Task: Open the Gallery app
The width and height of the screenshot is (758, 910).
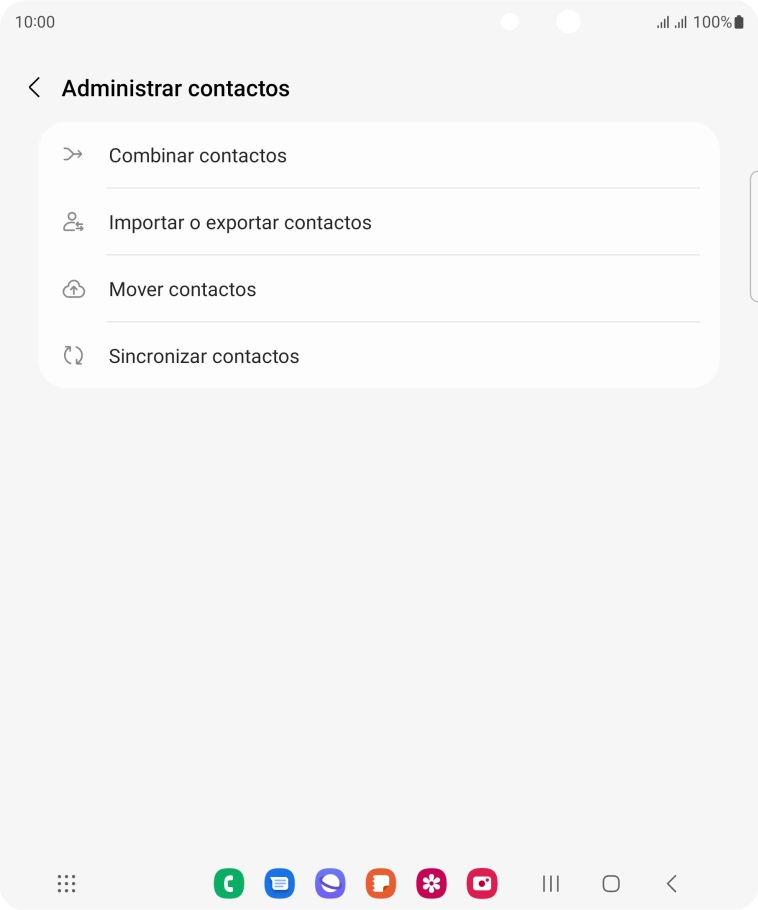Action: tap(431, 883)
